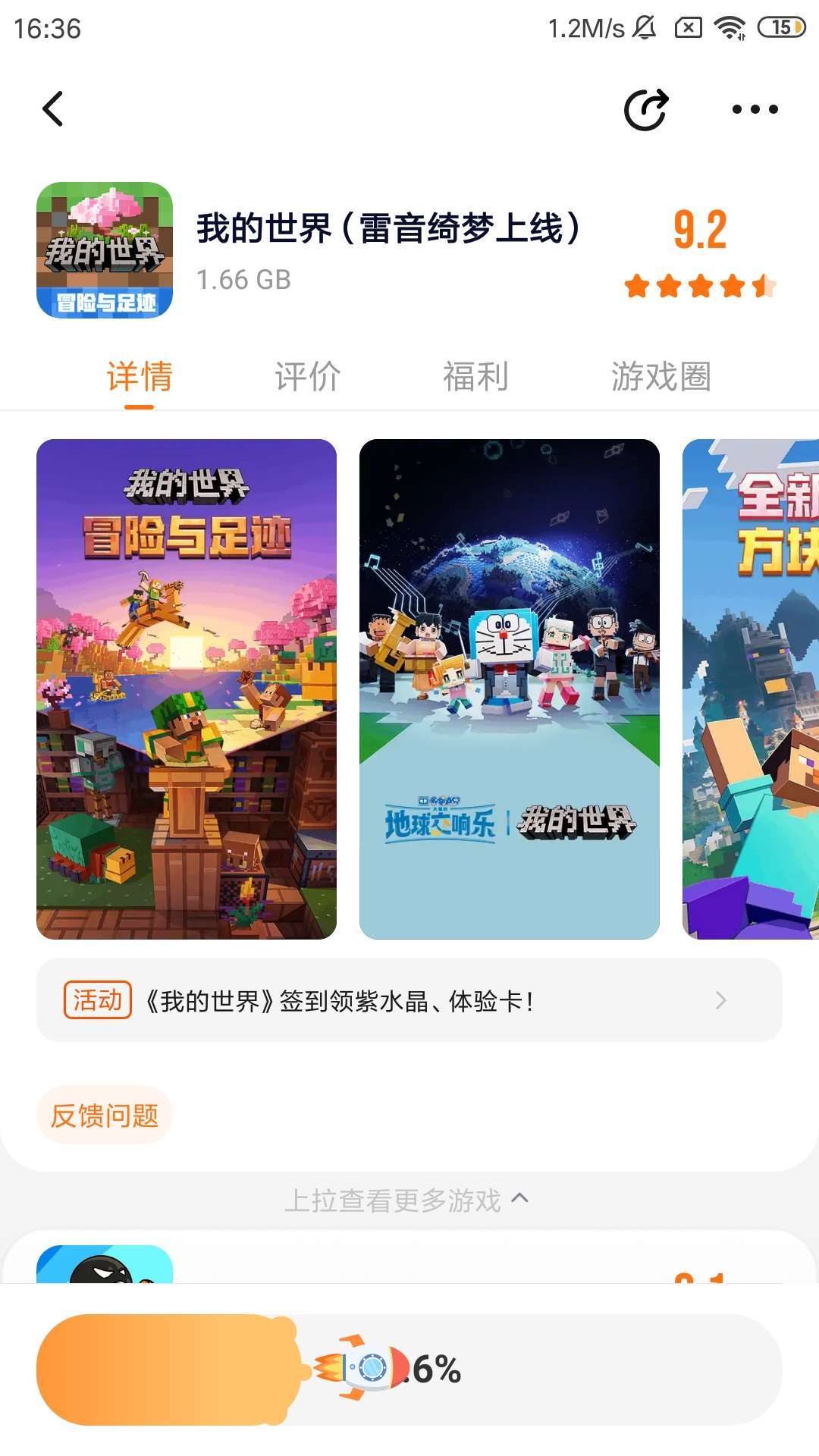Screen dimensions: 819x1456
Task: View the 地球交响乐 Doraemon screenshot
Action: 510,689
